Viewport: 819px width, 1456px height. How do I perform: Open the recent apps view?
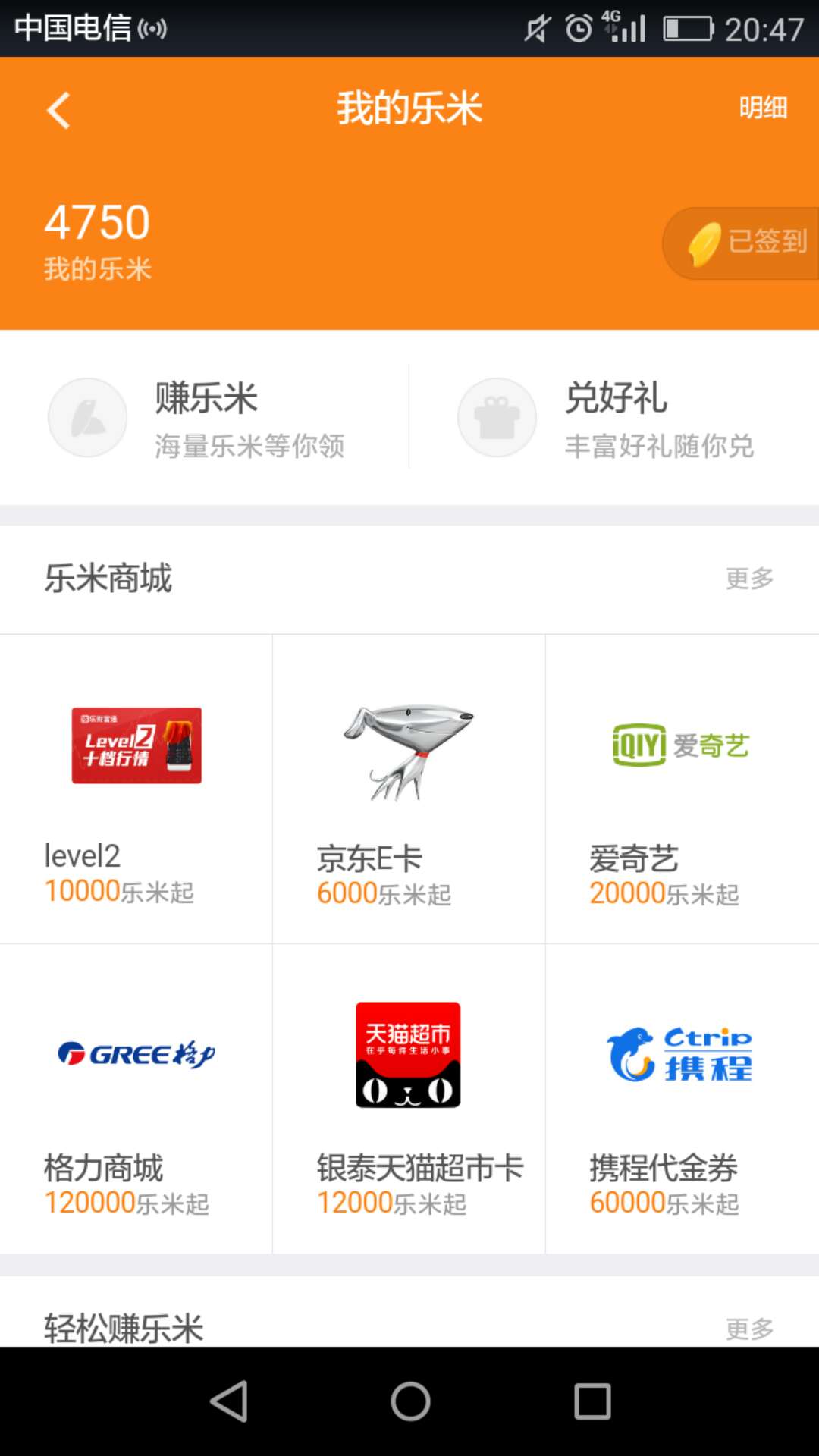point(592,1401)
